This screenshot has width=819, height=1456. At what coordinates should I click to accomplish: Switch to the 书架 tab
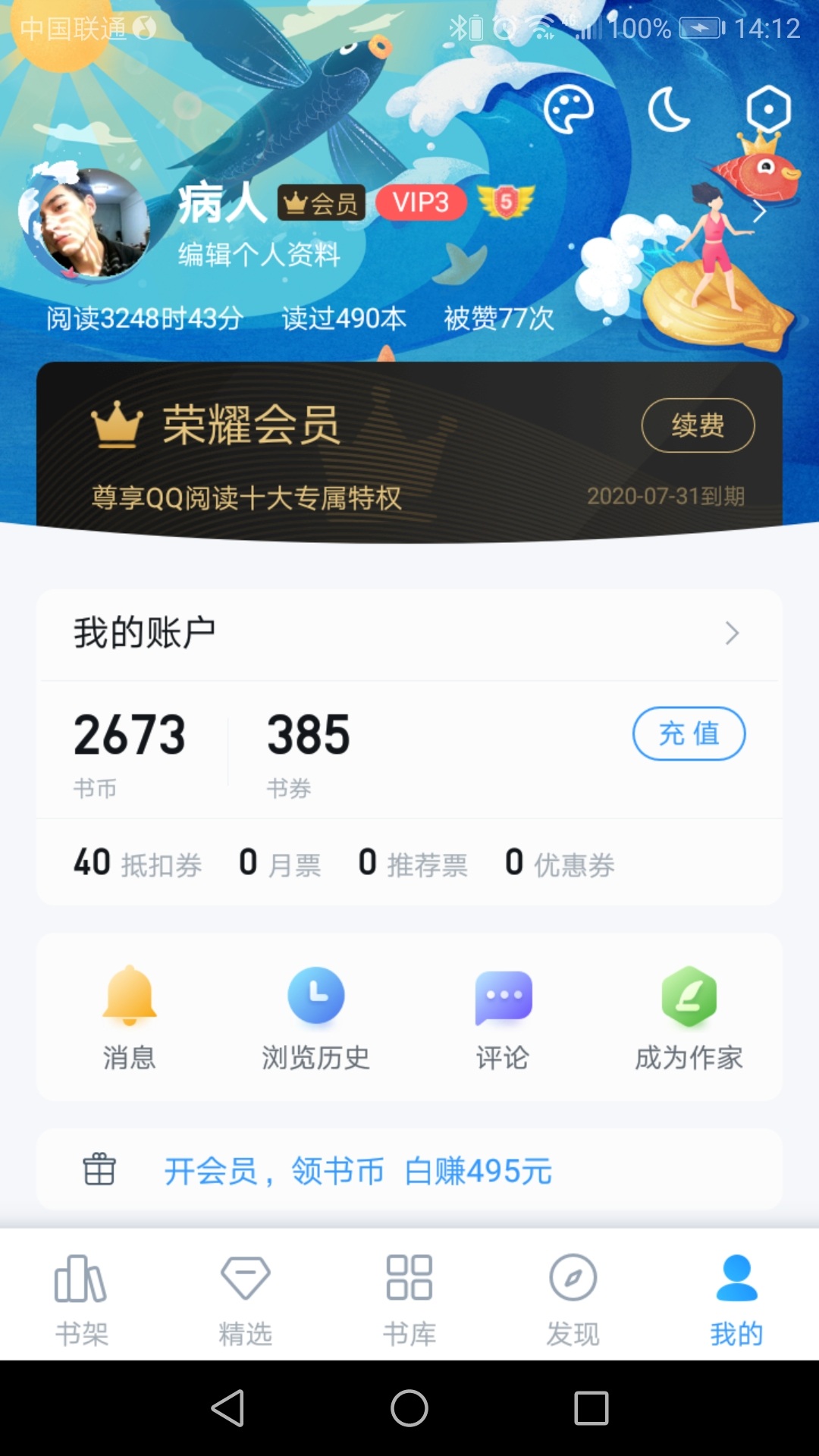click(x=82, y=1298)
